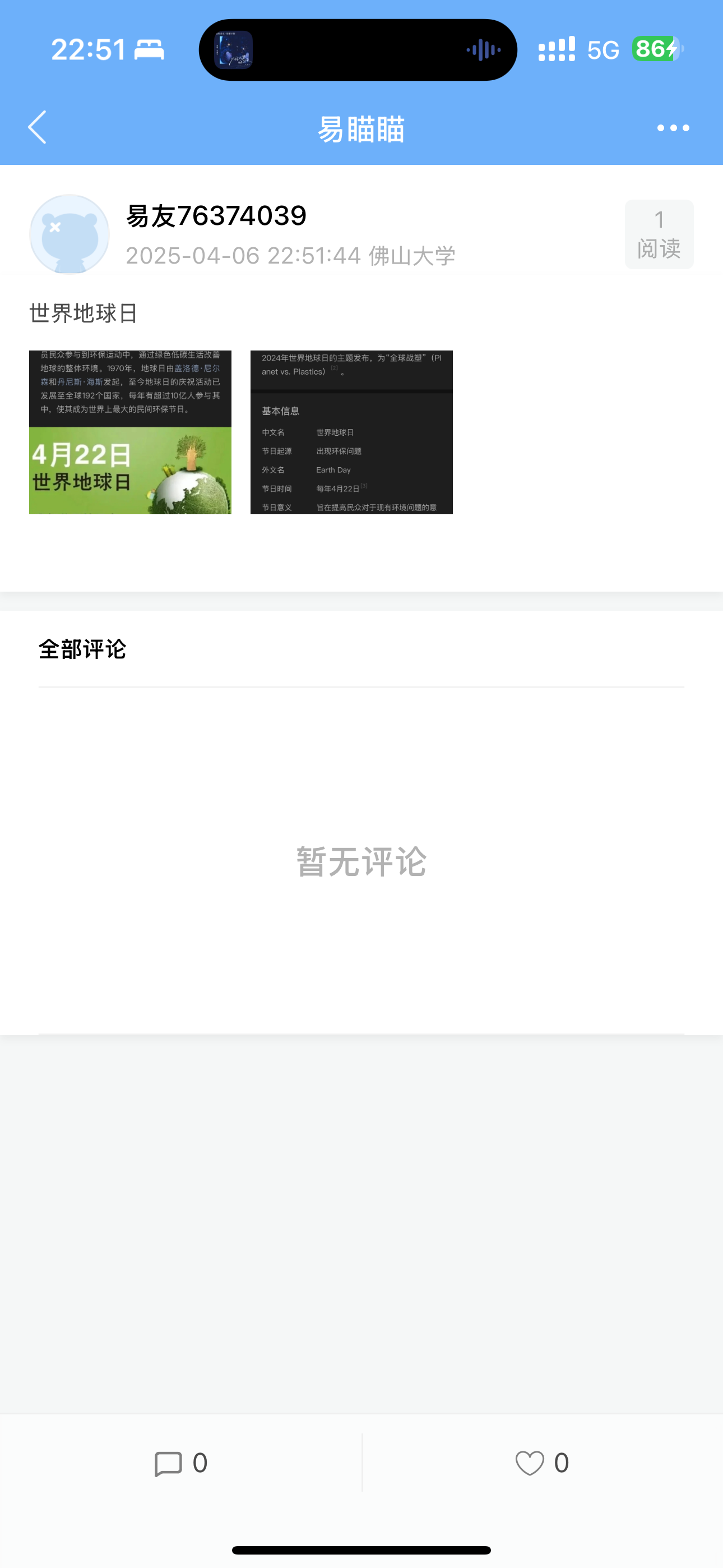Go back using the top-left arrow
Viewport: 723px width, 1568px height.
38,127
